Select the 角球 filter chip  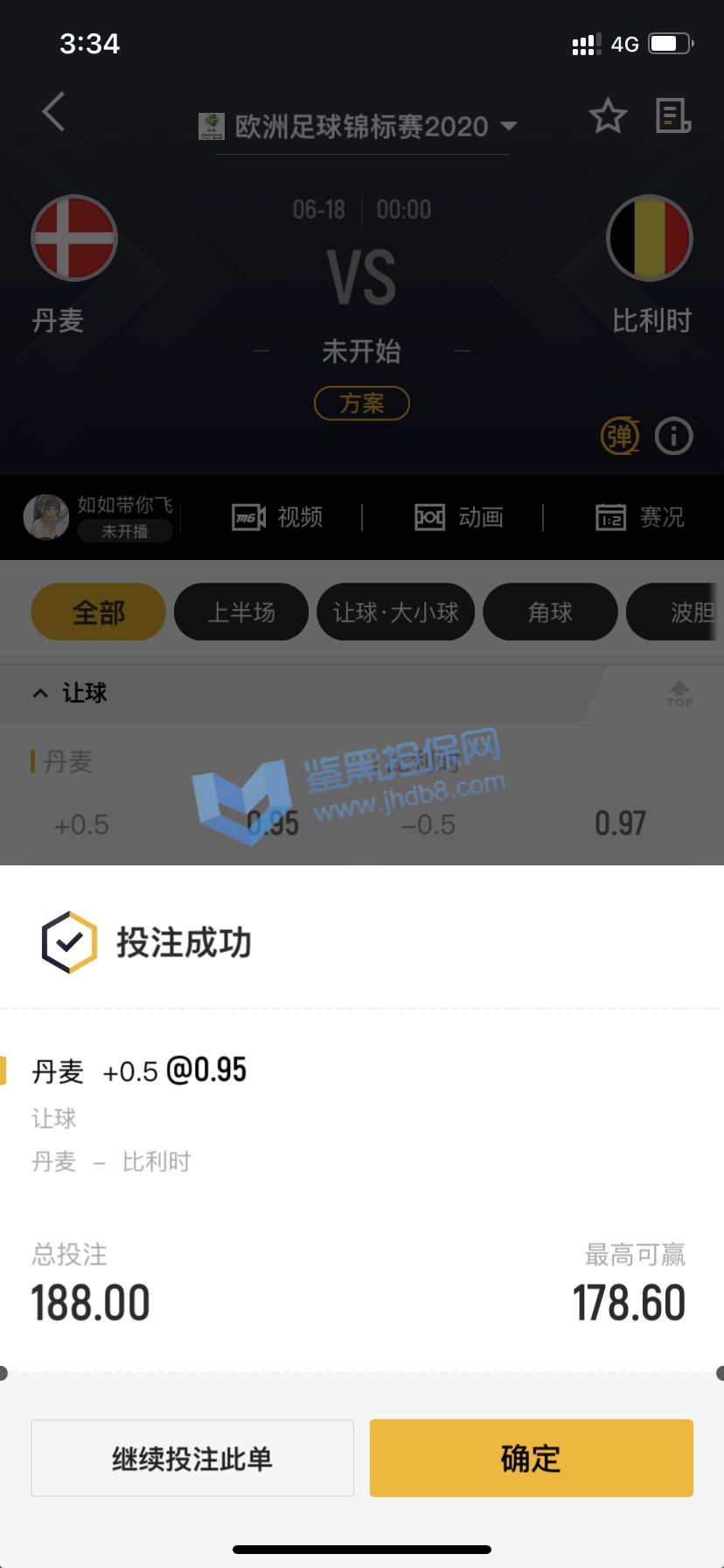[x=550, y=612]
